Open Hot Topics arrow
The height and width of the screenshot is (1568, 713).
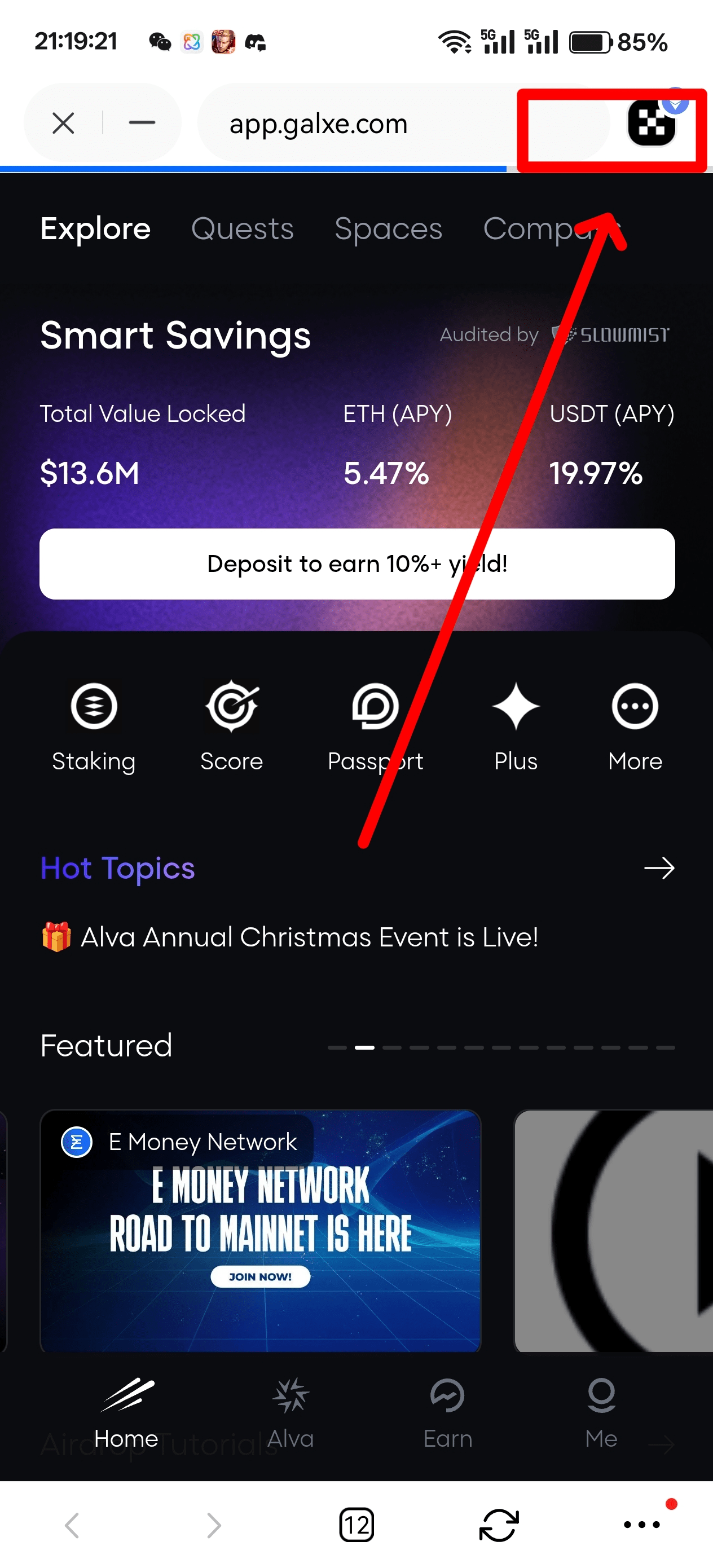[659, 868]
